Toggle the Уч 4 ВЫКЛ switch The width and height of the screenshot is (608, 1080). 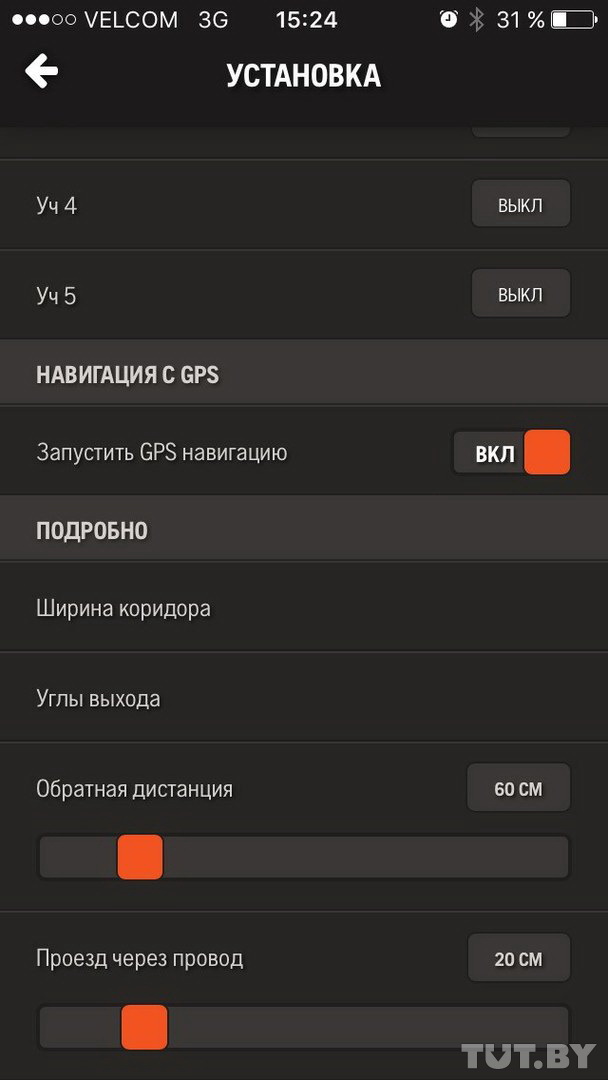521,204
